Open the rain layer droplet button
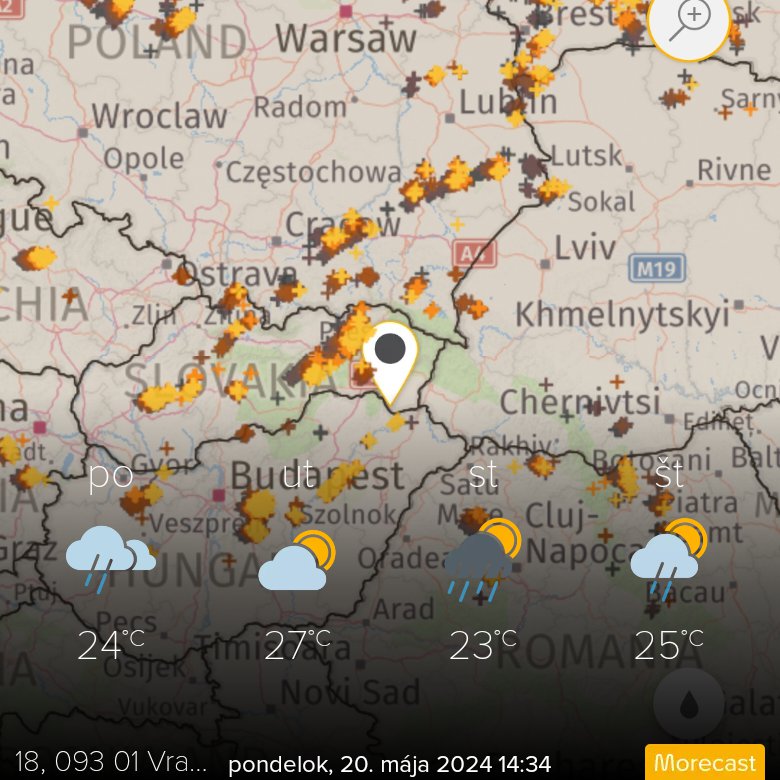 coord(688,705)
